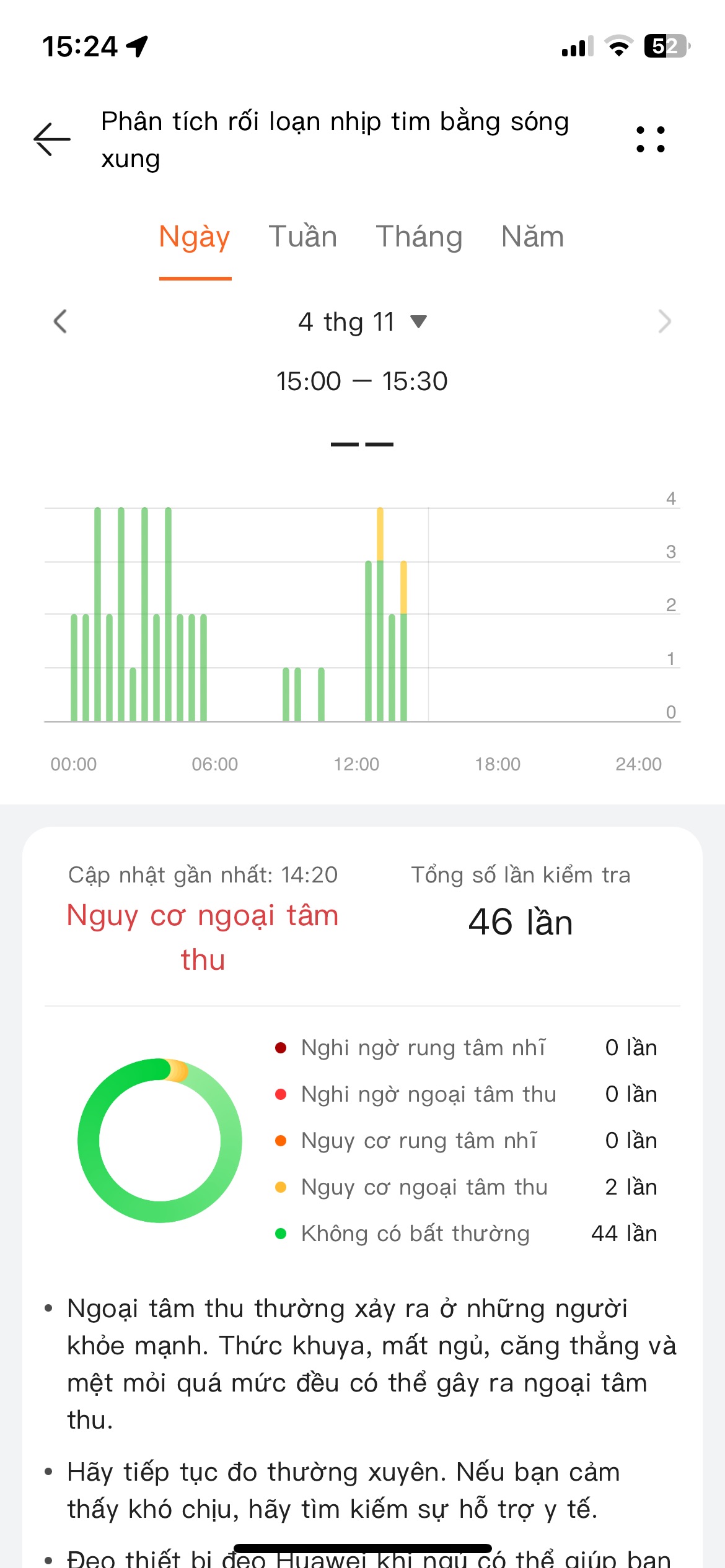Go back using the arrow icon
Image resolution: width=725 pixels, height=1568 pixels.
pyautogui.click(x=52, y=139)
